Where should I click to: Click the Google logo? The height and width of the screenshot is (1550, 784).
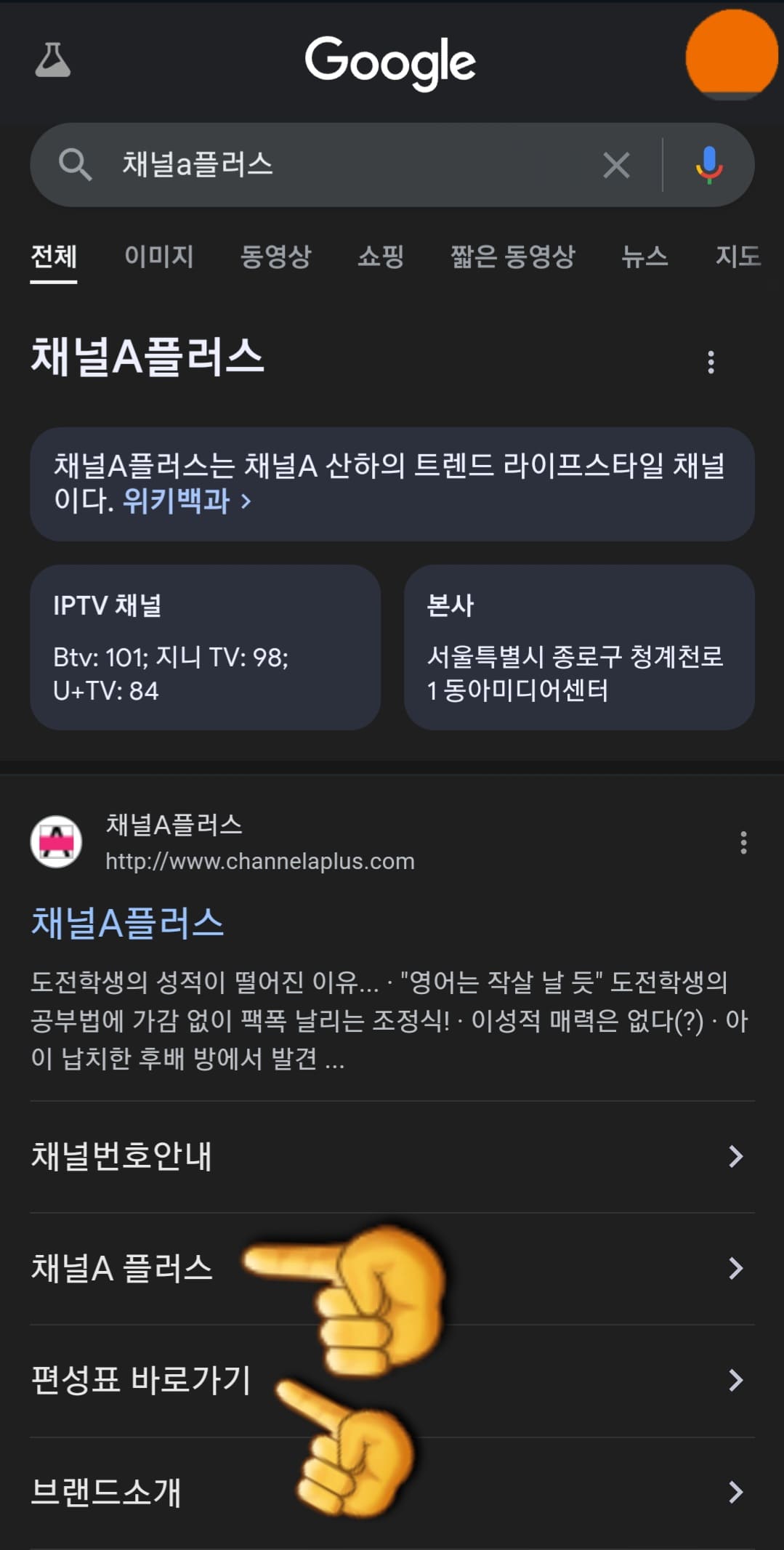click(x=391, y=63)
